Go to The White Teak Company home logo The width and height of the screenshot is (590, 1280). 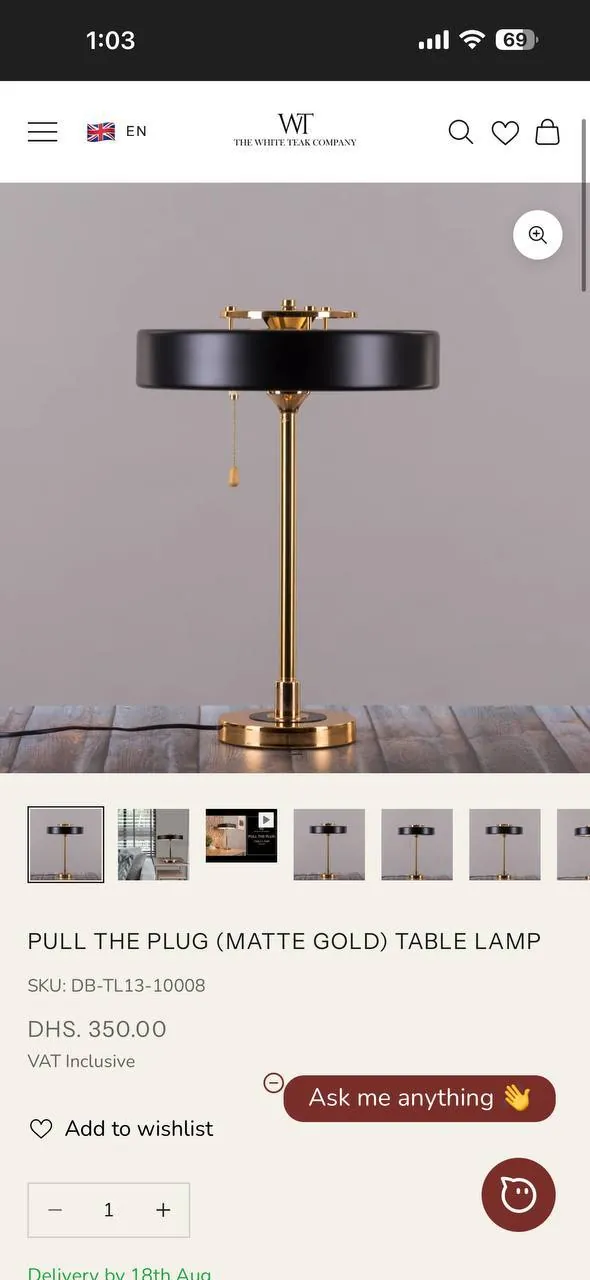(x=295, y=131)
